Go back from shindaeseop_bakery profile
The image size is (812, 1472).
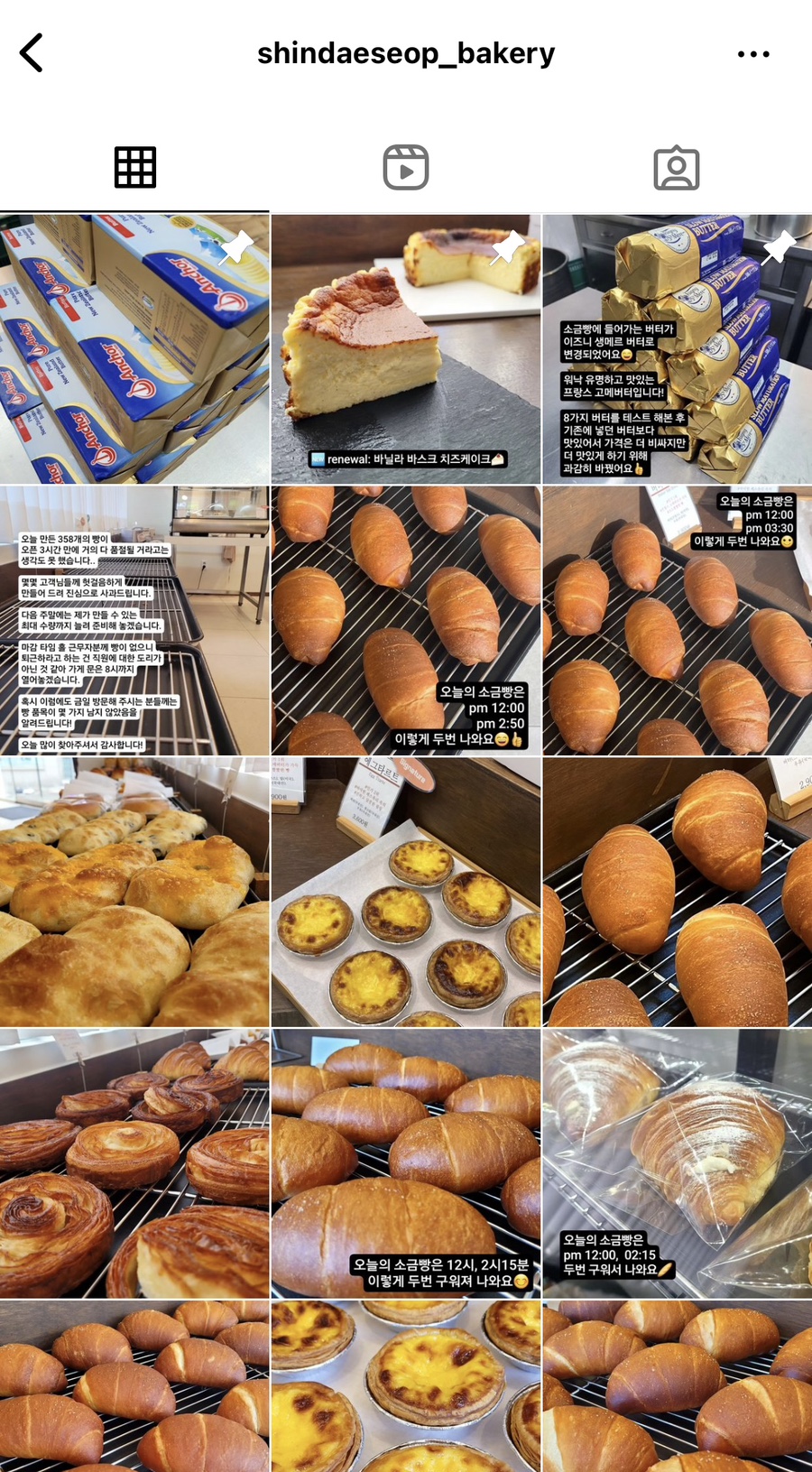coord(32,53)
